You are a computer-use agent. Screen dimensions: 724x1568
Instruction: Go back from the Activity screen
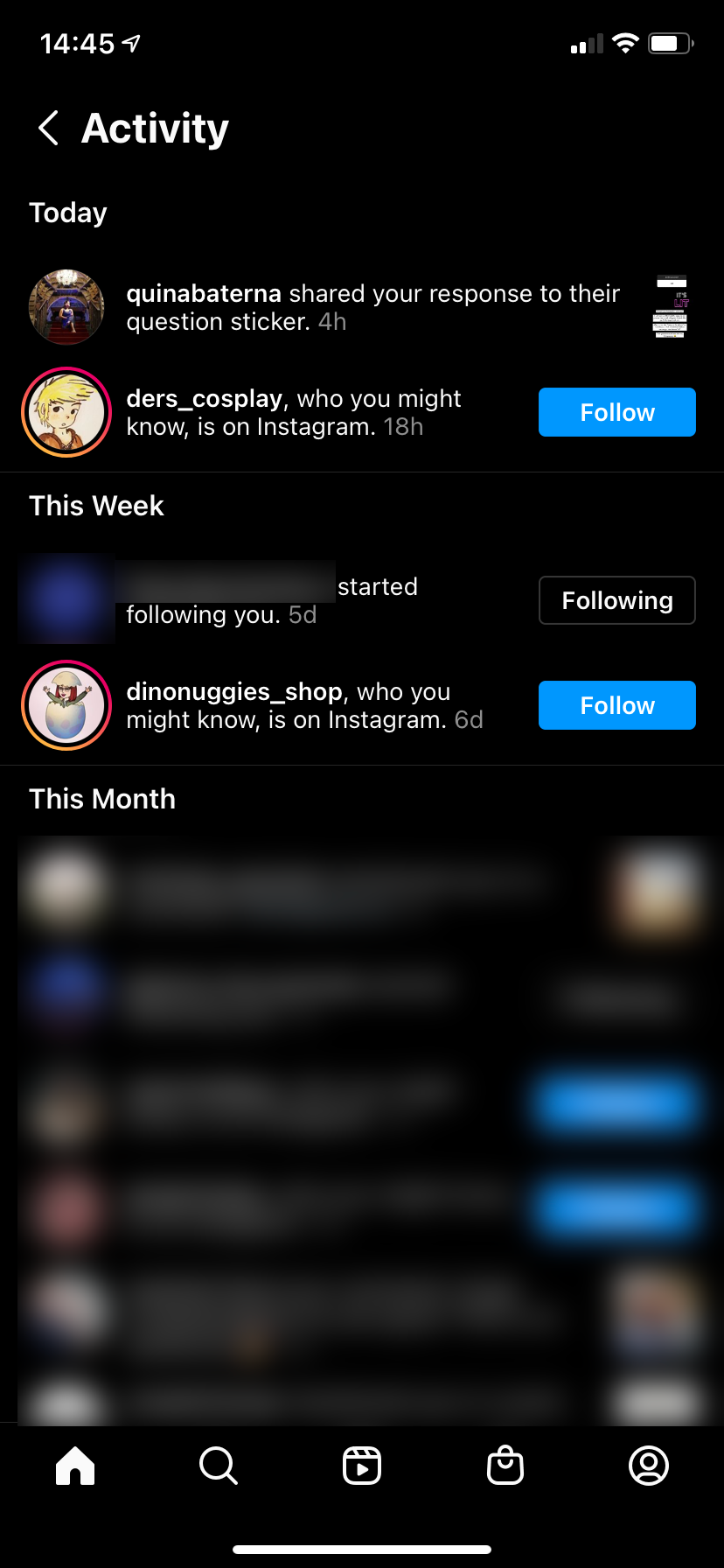[x=49, y=129]
